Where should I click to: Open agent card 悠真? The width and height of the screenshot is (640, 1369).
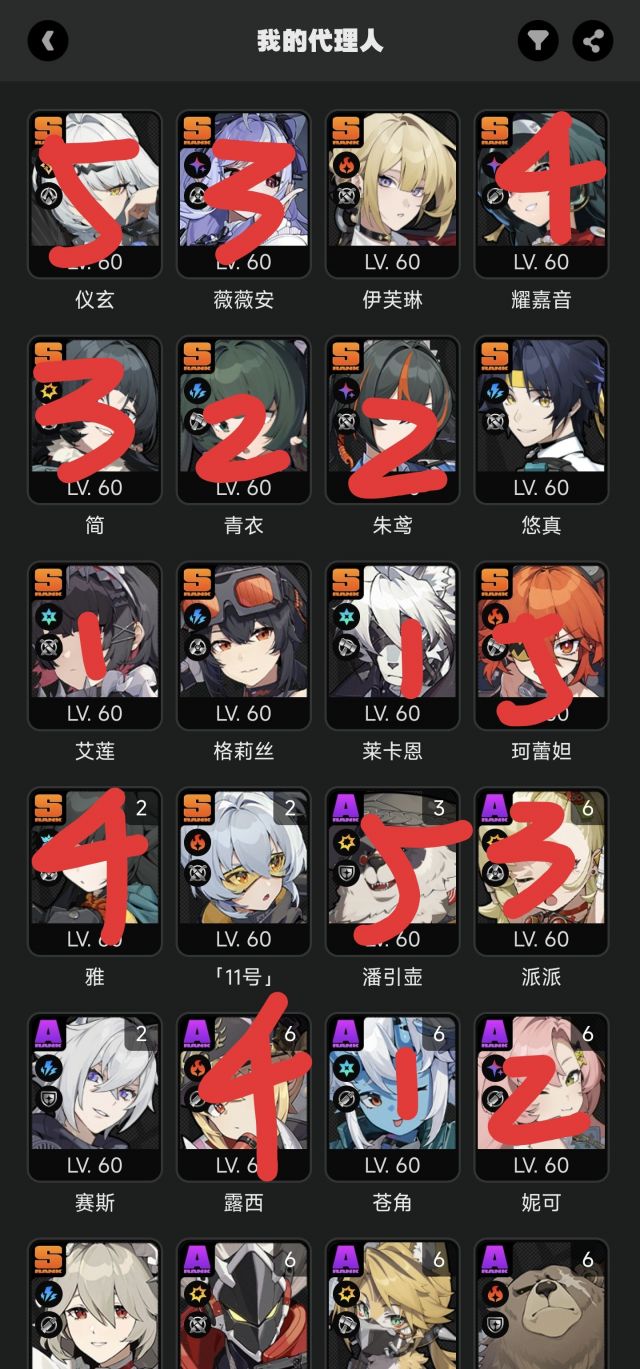point(541,420)
